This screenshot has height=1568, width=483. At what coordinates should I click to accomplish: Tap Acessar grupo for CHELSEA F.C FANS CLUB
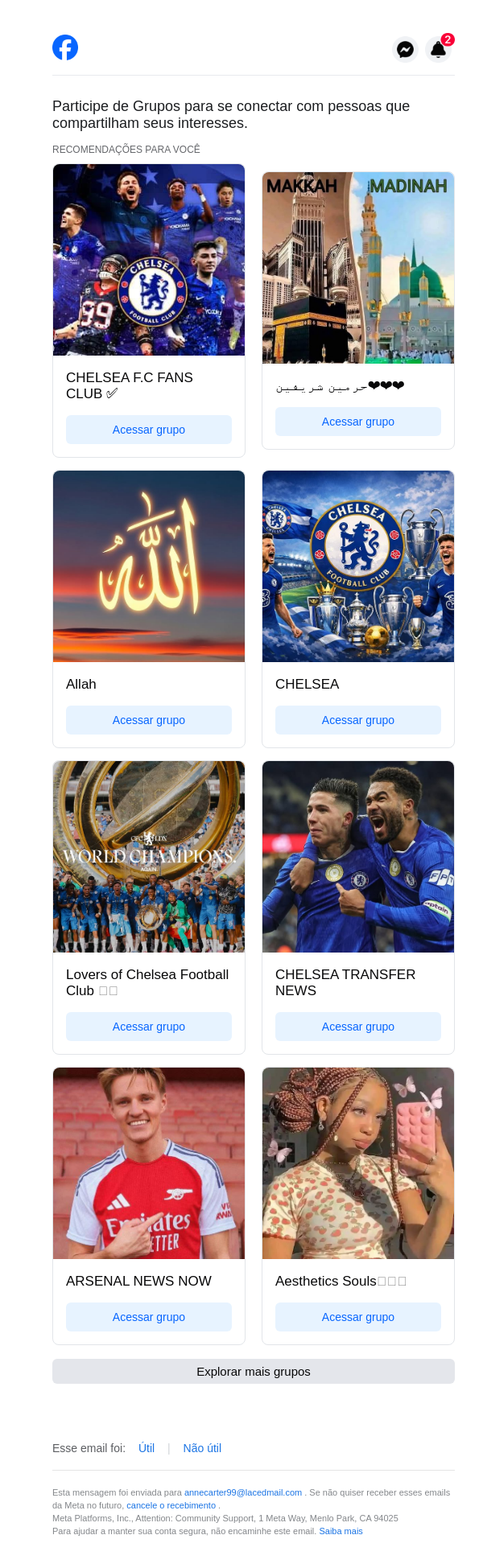pos(149,430)
